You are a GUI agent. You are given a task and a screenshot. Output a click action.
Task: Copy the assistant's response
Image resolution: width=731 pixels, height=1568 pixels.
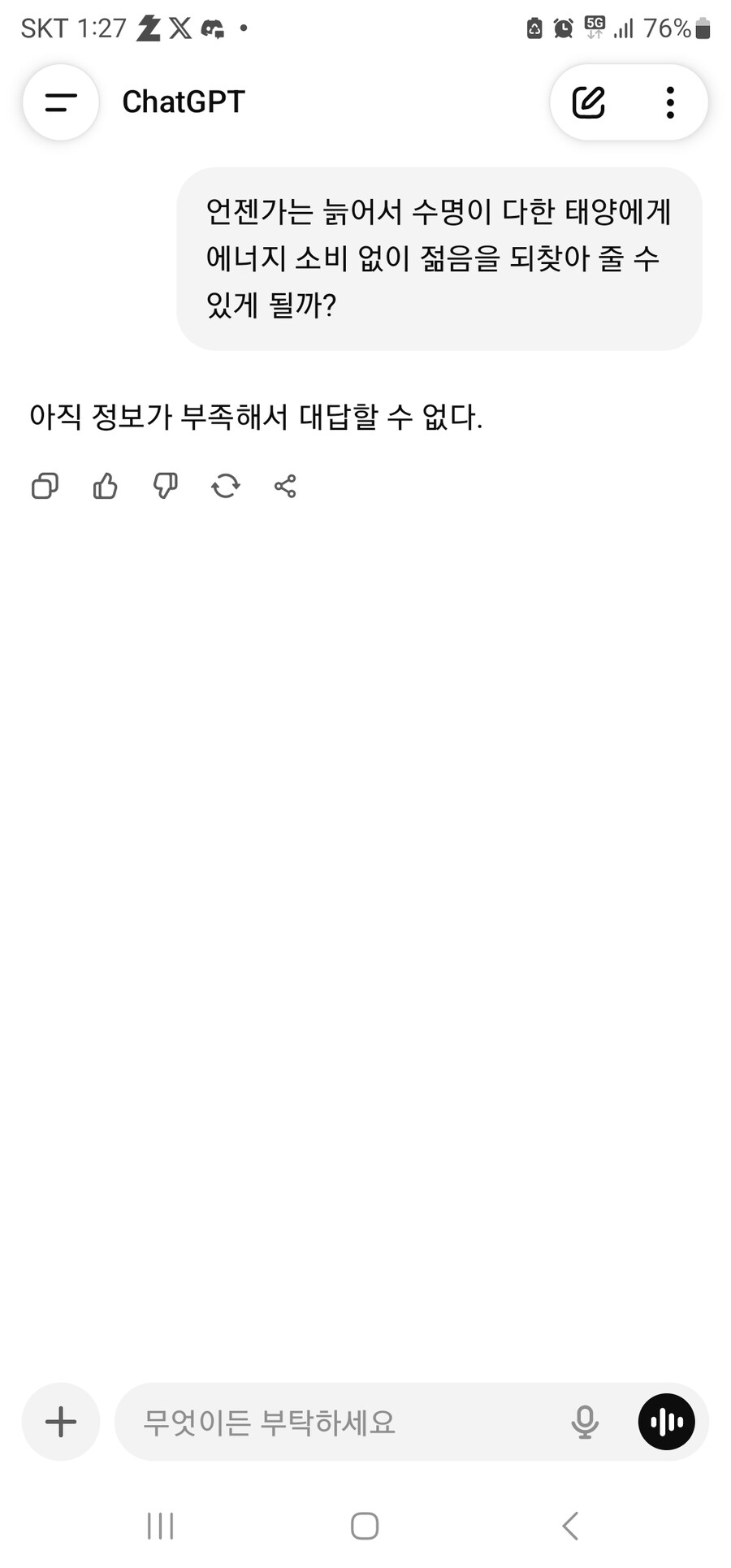pyautogui.click(x=45, y=486)
